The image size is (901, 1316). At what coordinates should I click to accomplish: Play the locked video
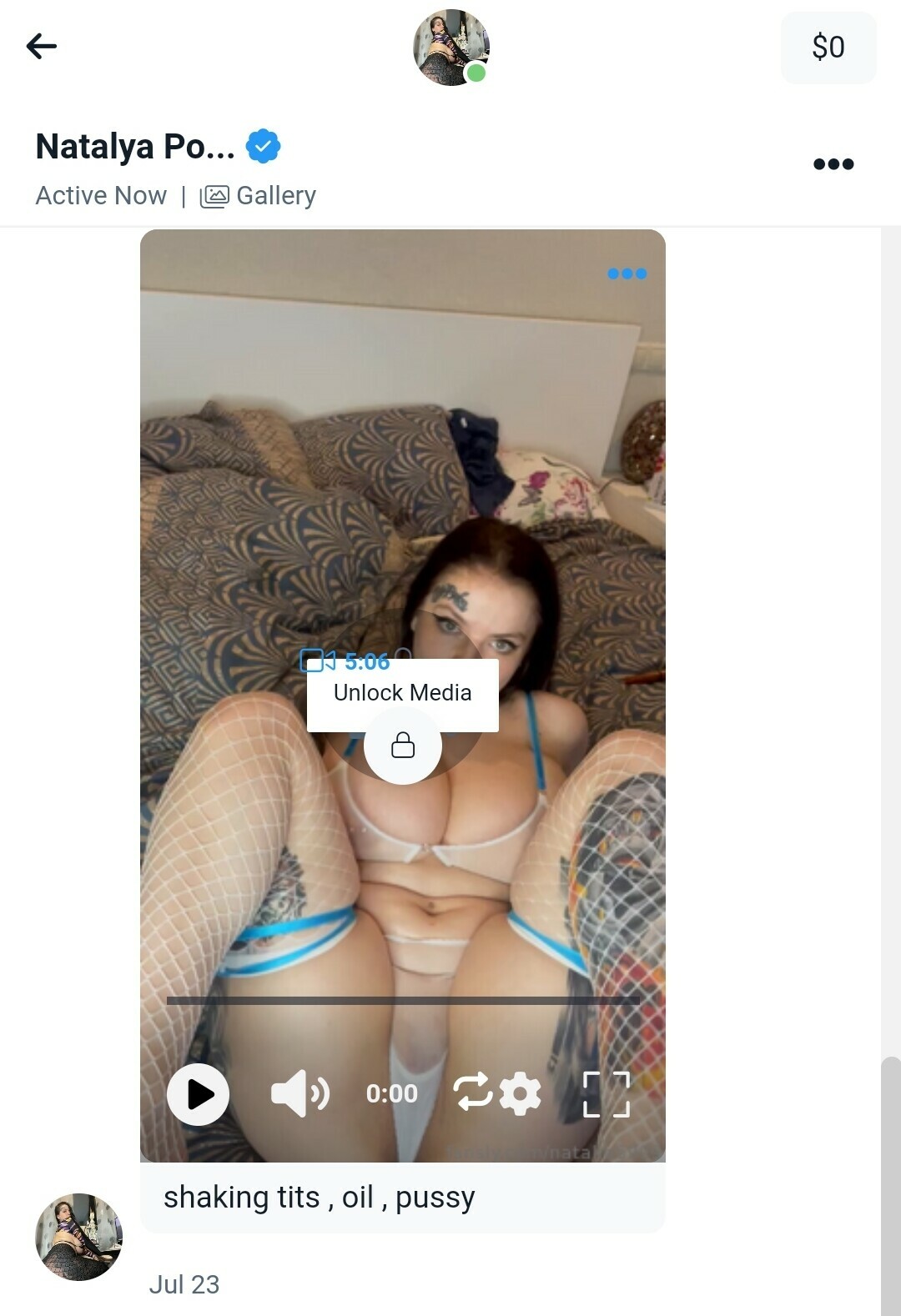pos(199,1094)
